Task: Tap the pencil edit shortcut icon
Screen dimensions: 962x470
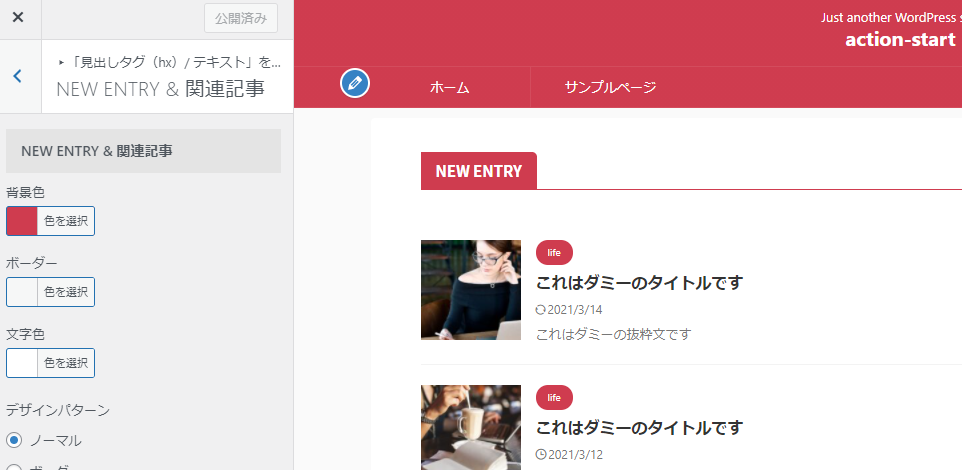Action: click(355, 83)
